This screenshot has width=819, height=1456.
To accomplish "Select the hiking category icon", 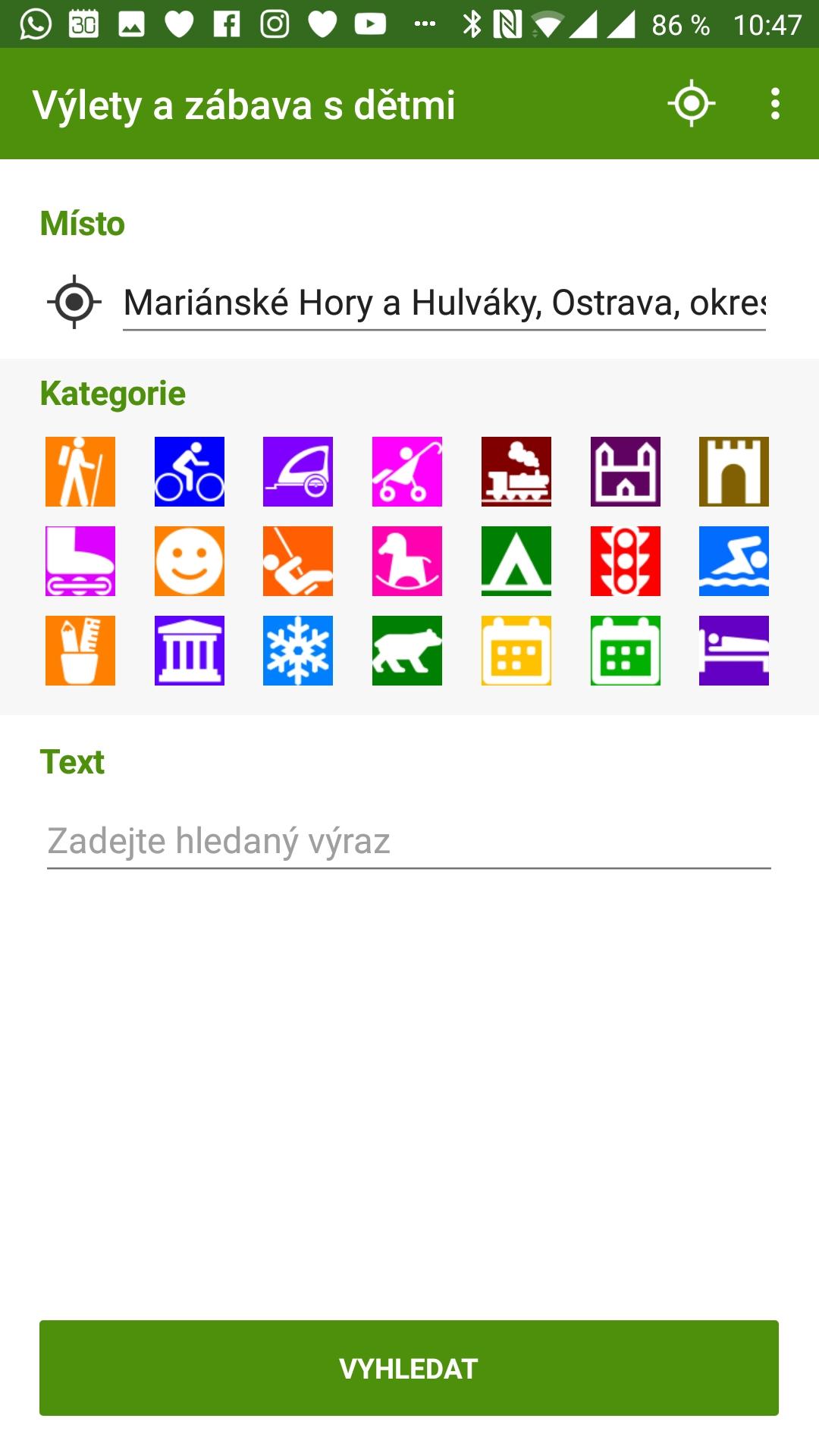I will (x=80, y=472).
